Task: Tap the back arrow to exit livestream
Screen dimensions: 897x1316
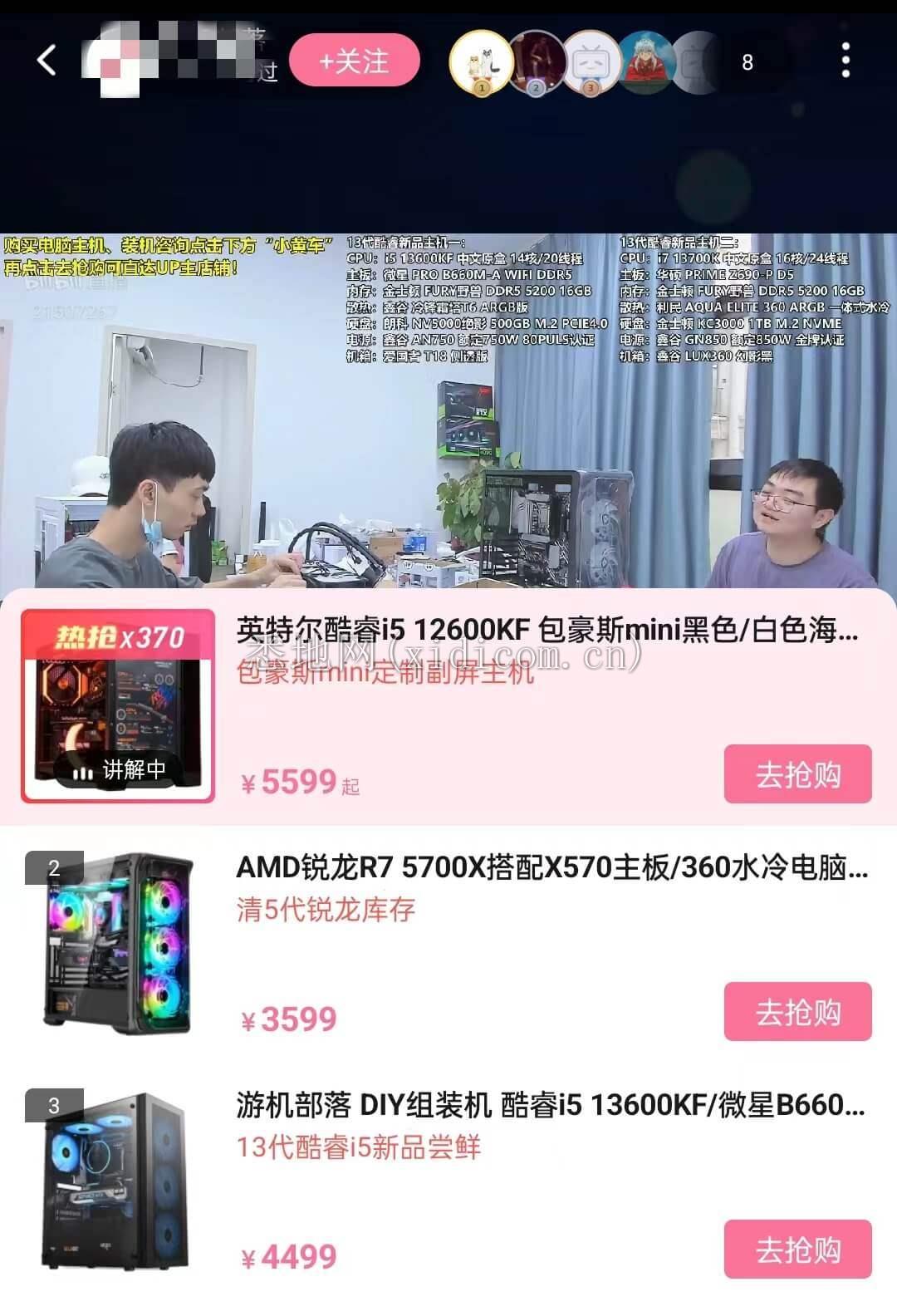Action: point(45,61)
